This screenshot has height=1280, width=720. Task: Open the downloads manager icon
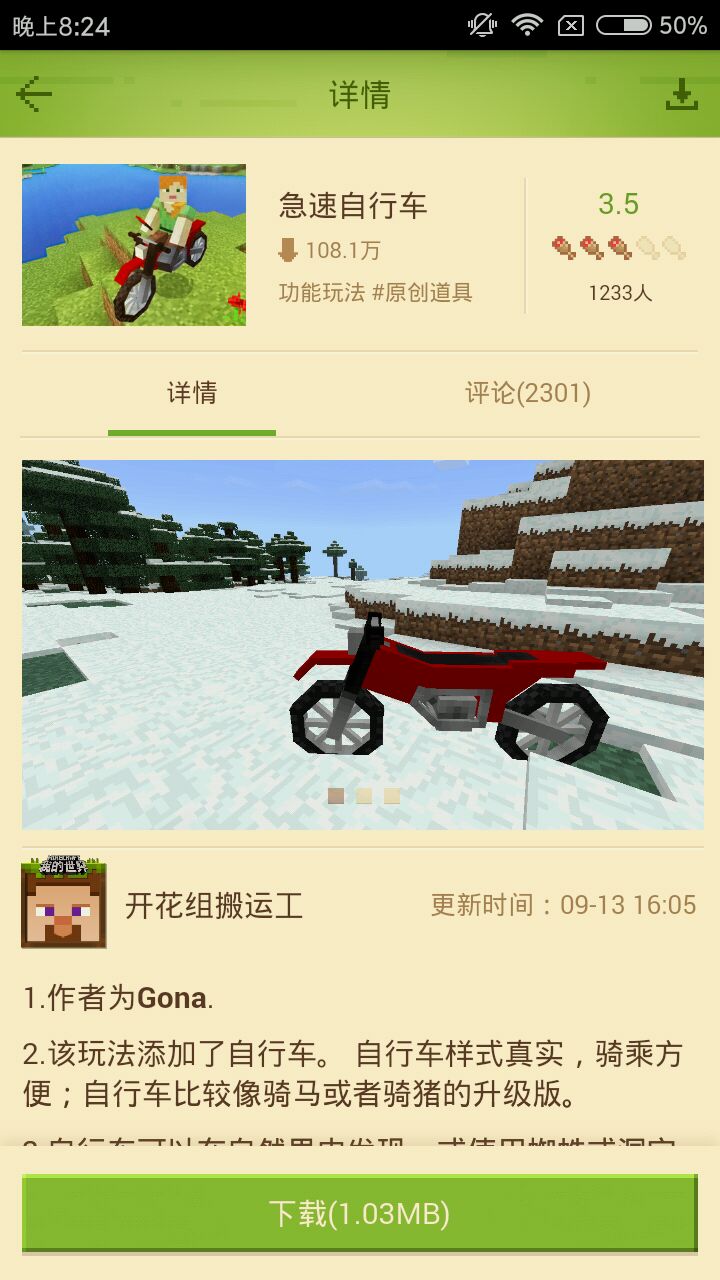pos(681,95)
